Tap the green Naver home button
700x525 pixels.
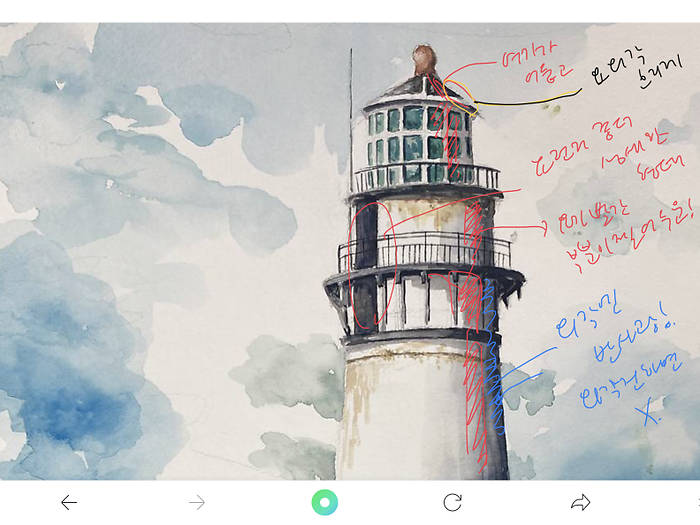(x=325, y=503)
